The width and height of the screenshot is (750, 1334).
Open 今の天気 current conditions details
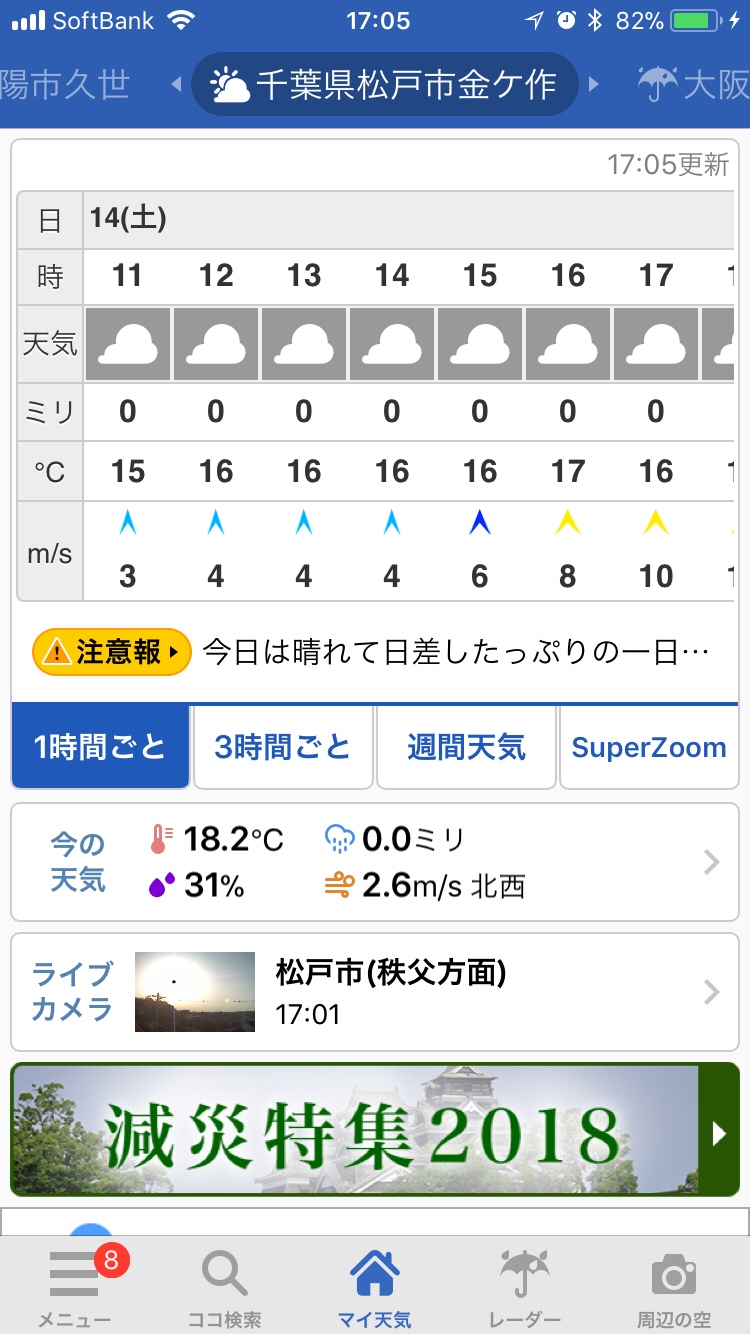tap(375, 862)
